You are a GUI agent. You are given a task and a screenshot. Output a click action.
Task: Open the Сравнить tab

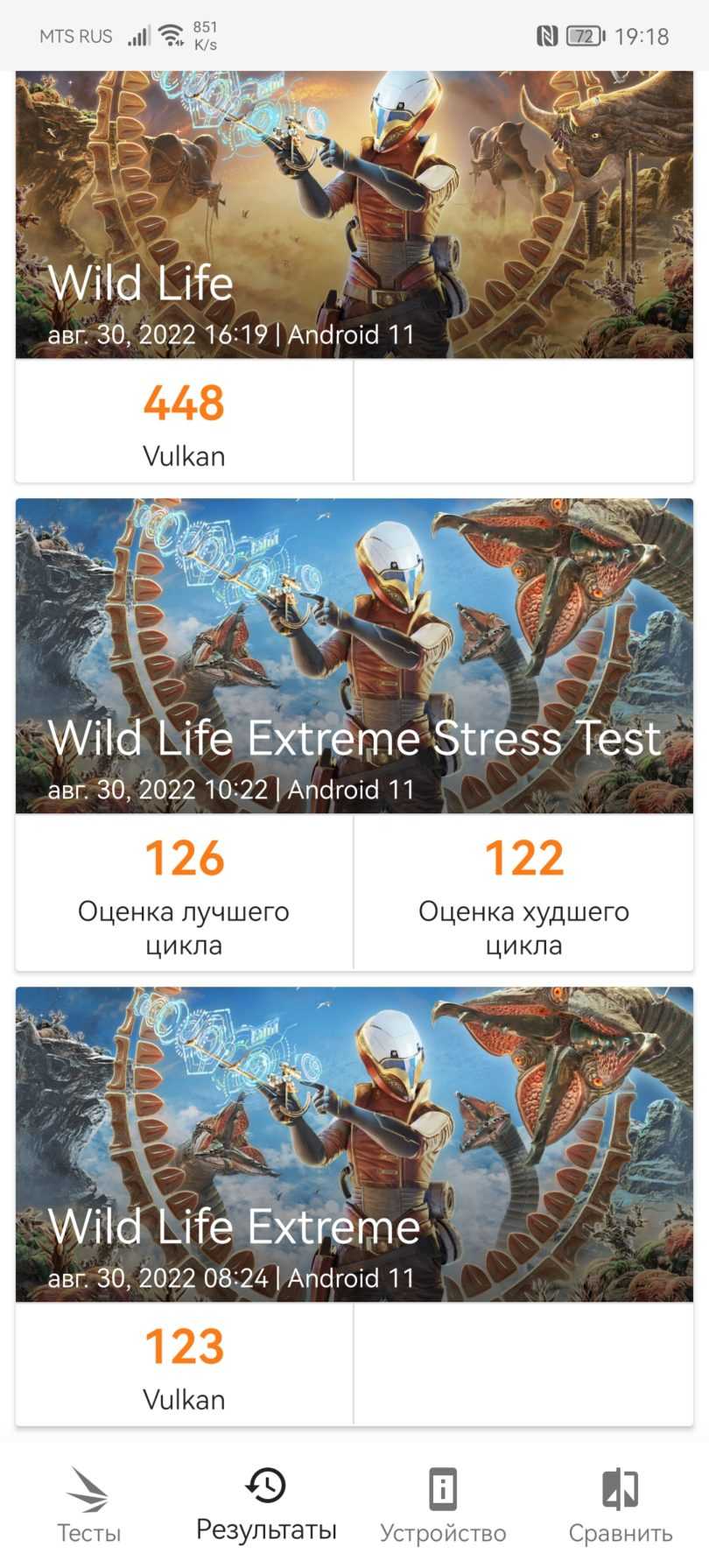pyautogui.click(x=620, y=1504)
